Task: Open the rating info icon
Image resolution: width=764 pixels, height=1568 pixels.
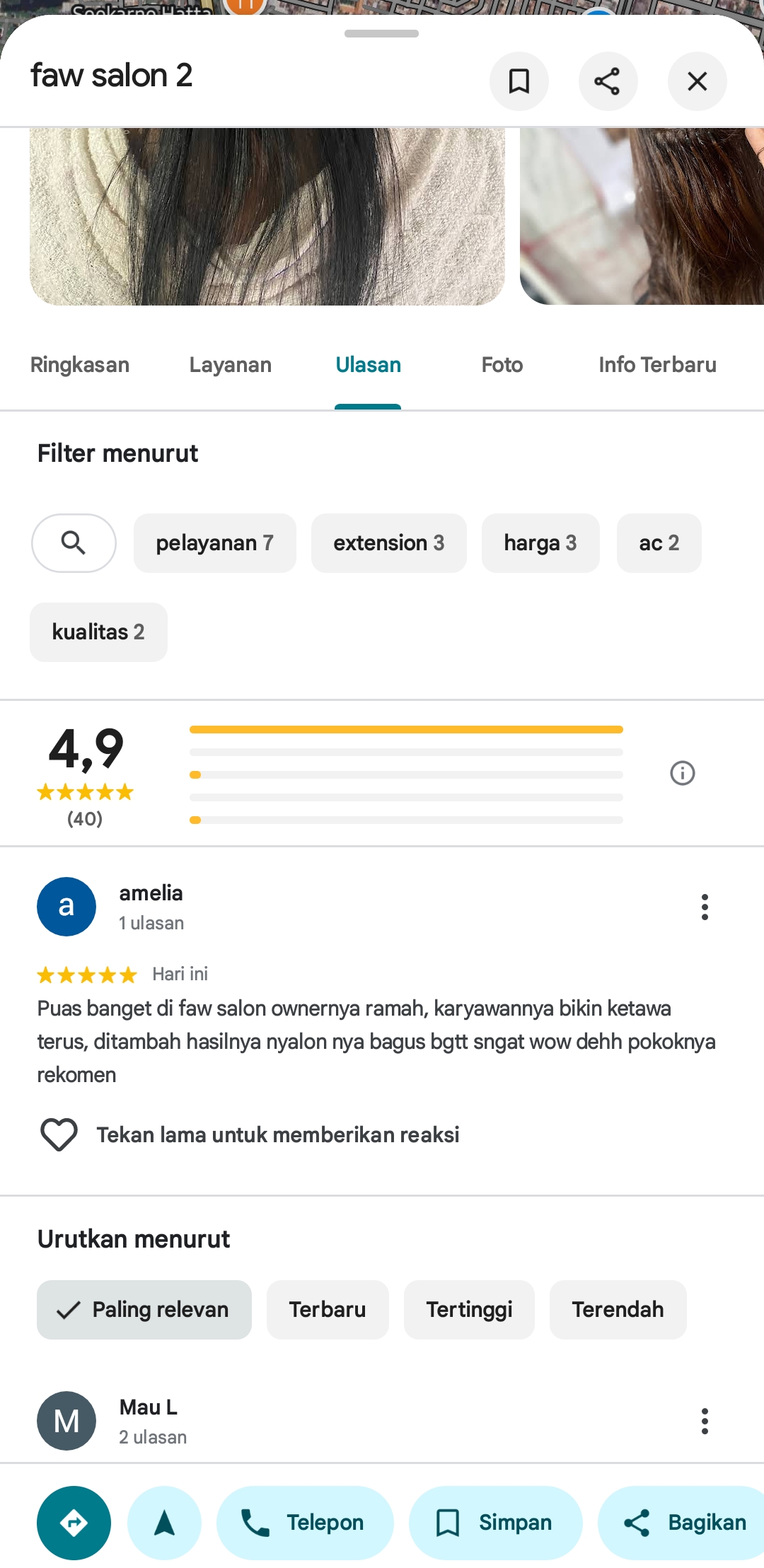Action: 683,773
